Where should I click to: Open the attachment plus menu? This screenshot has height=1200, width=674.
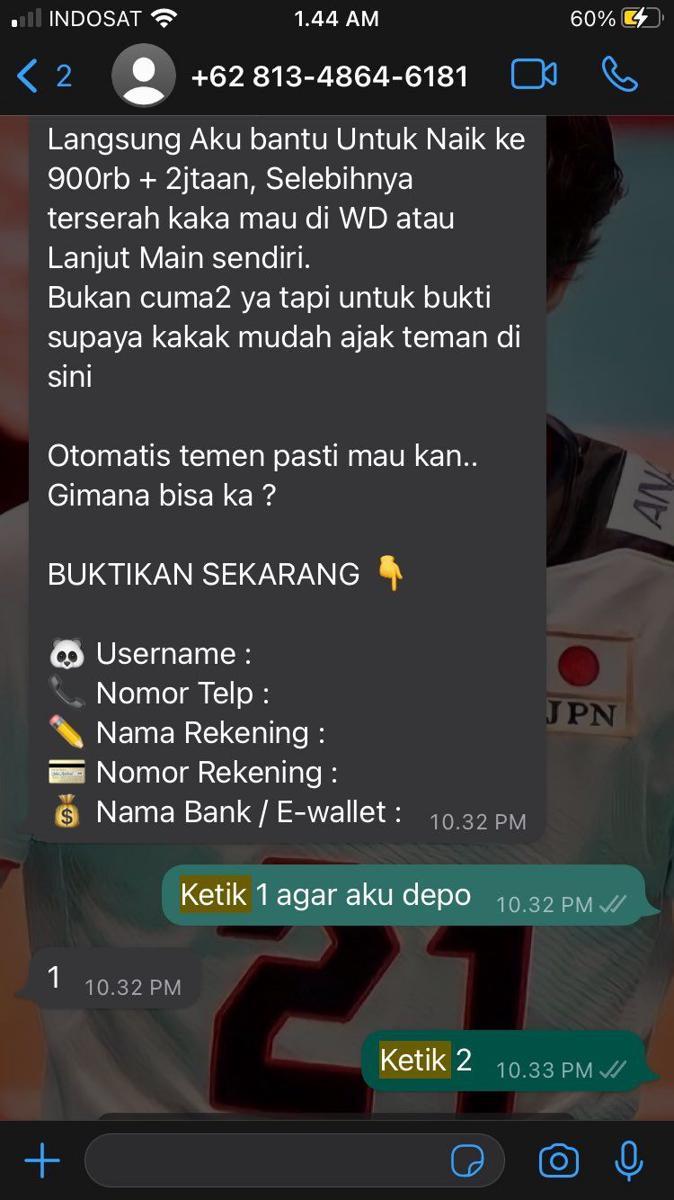pyautogui.click(x=42, y=1161)
